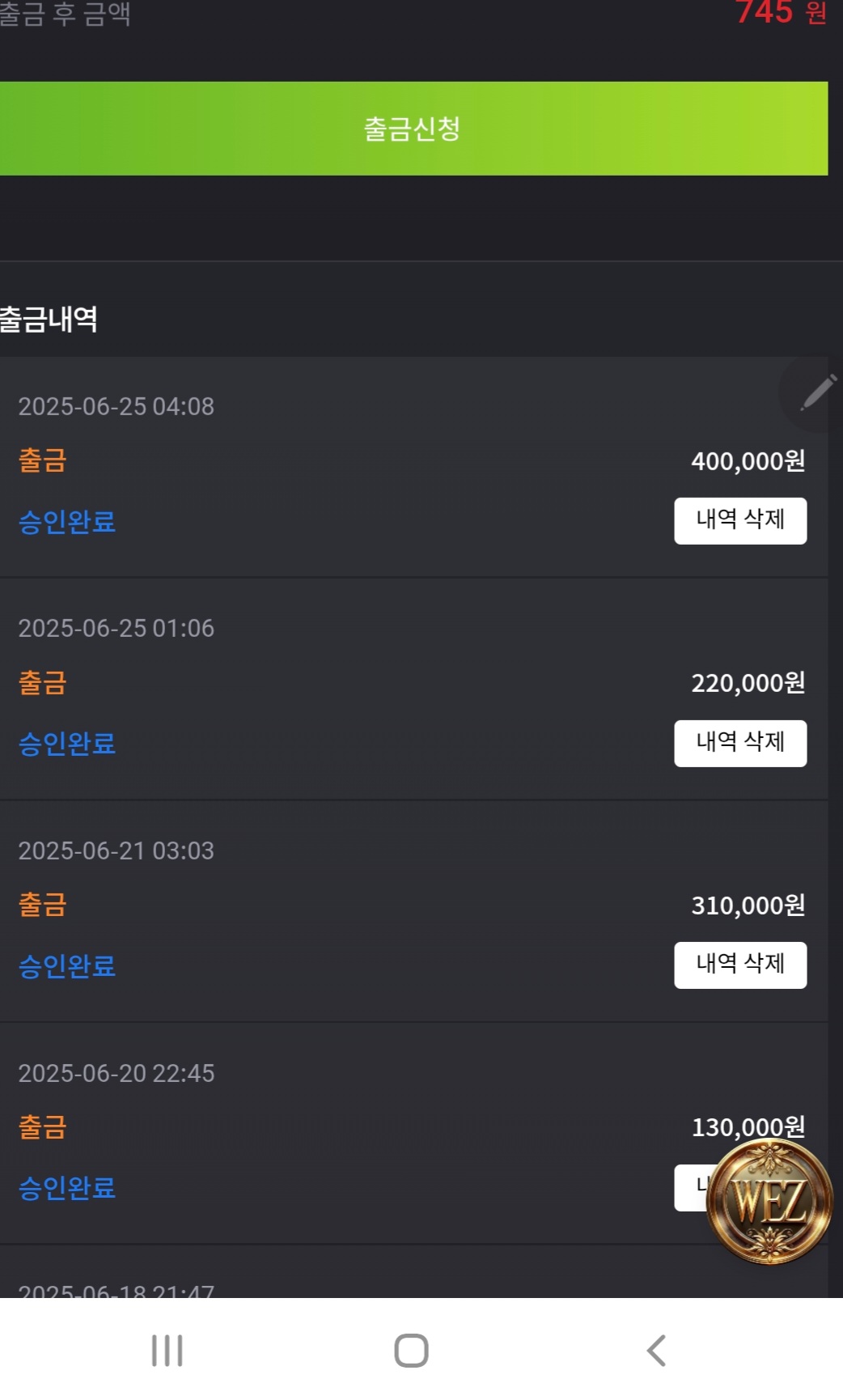Open the pencil edit icon
843x1400 pixels.
tap(816, 394)
